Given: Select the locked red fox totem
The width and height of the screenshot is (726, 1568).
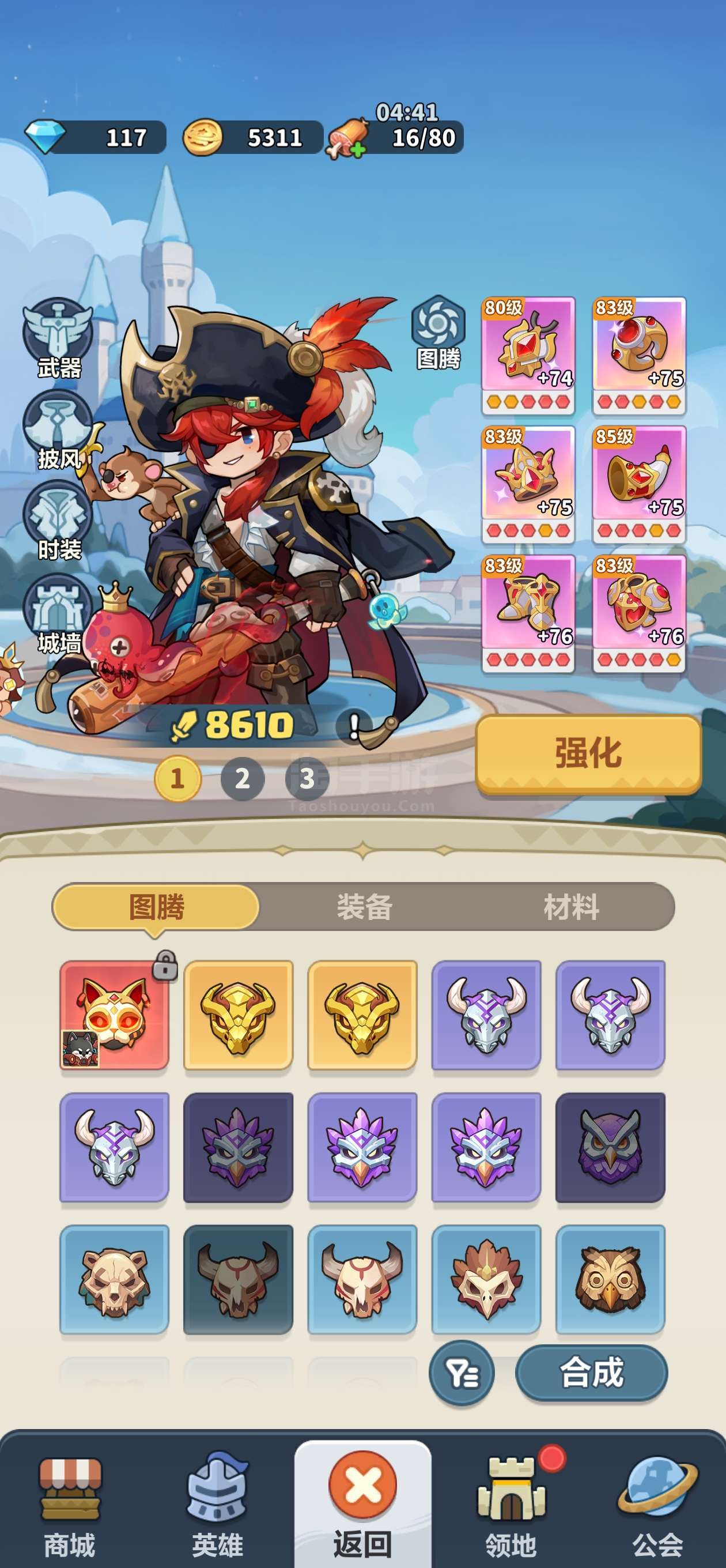Looking at the screenshot, I should click(115, 1015).
